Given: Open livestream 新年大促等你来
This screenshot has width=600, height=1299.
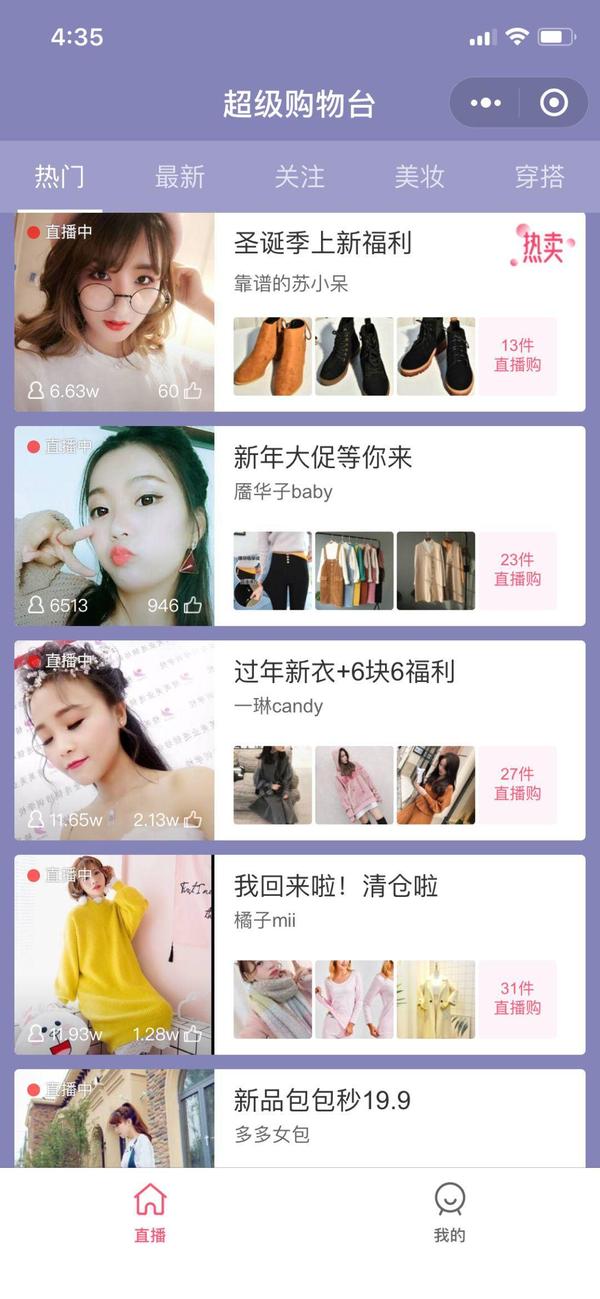Looking at the screenshot, I should [322, 458].
